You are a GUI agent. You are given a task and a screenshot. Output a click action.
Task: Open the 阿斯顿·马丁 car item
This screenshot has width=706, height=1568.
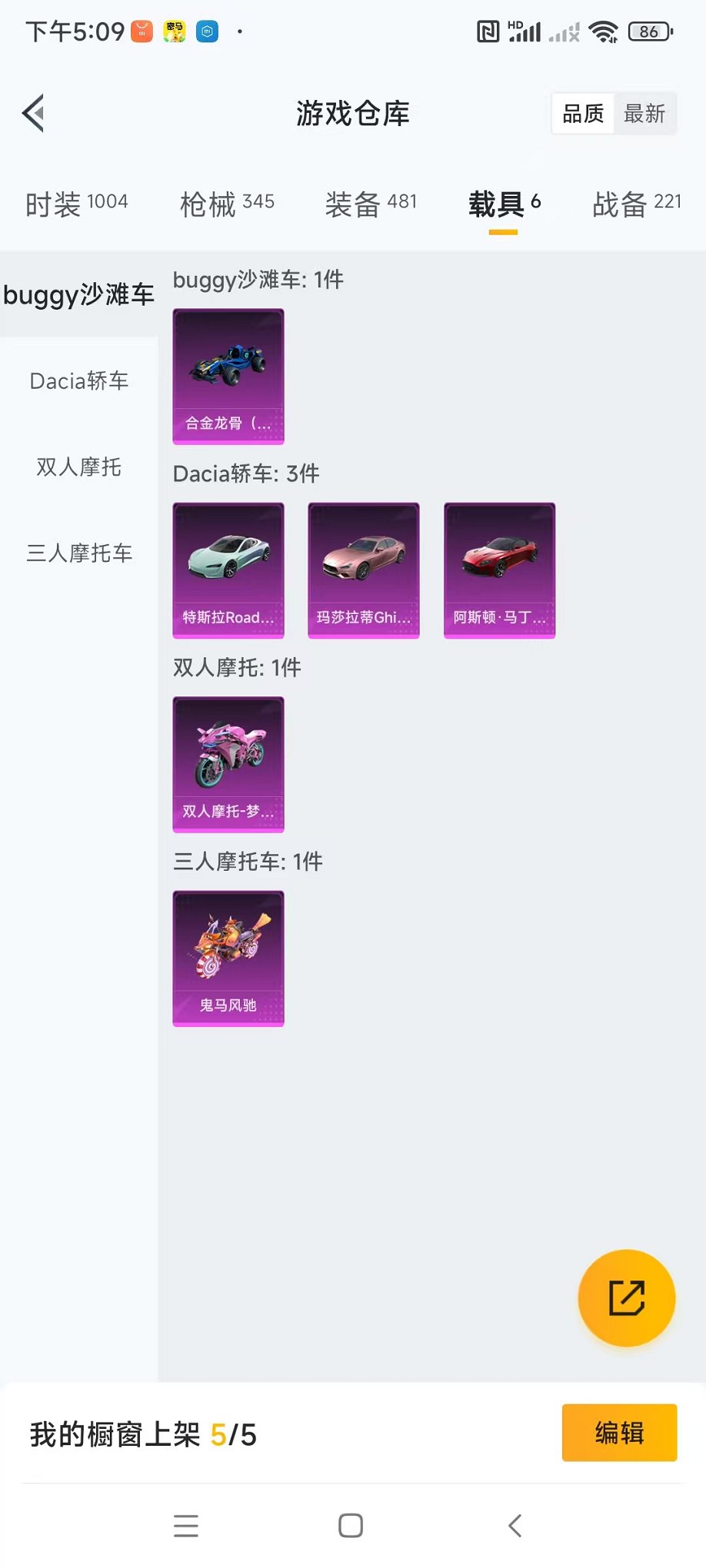(x=500, y=570)
